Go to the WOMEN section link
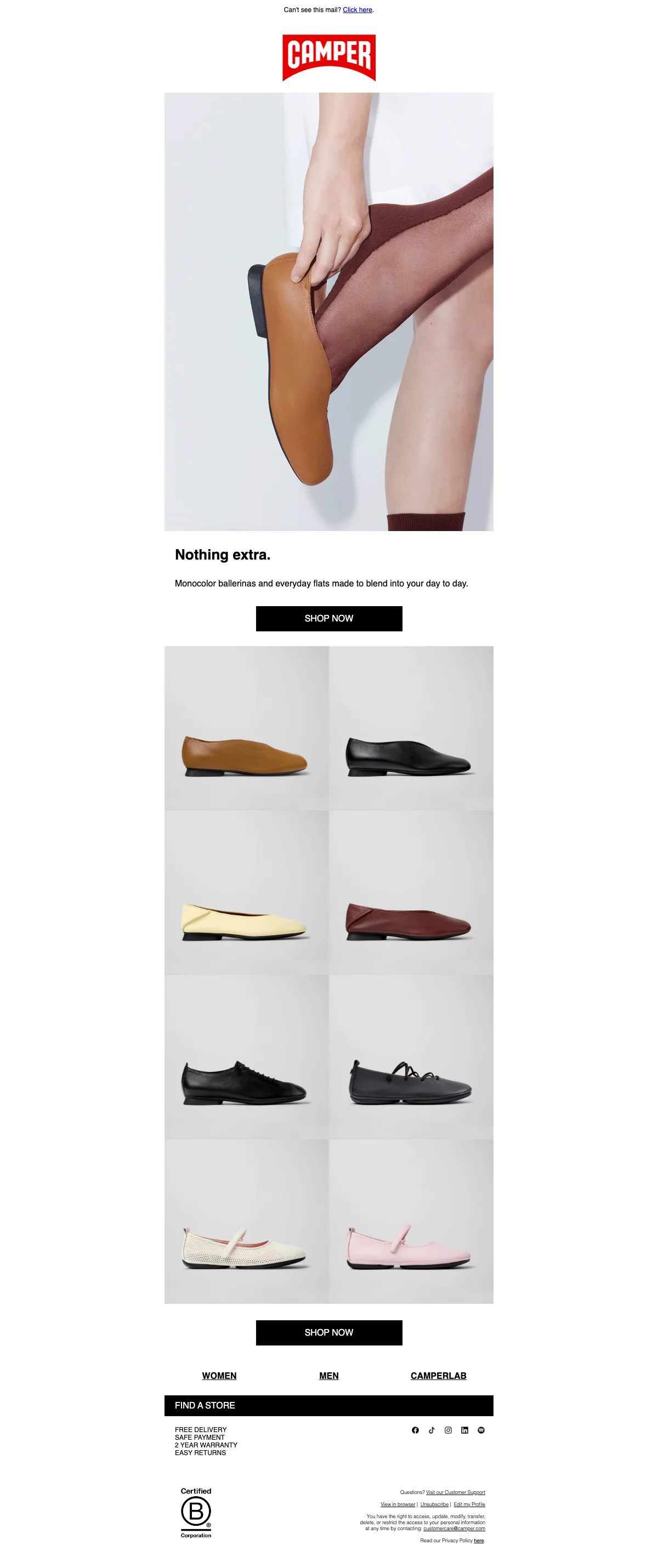The width and height of the screenshot is (658, 1568). click(219, 1375)
